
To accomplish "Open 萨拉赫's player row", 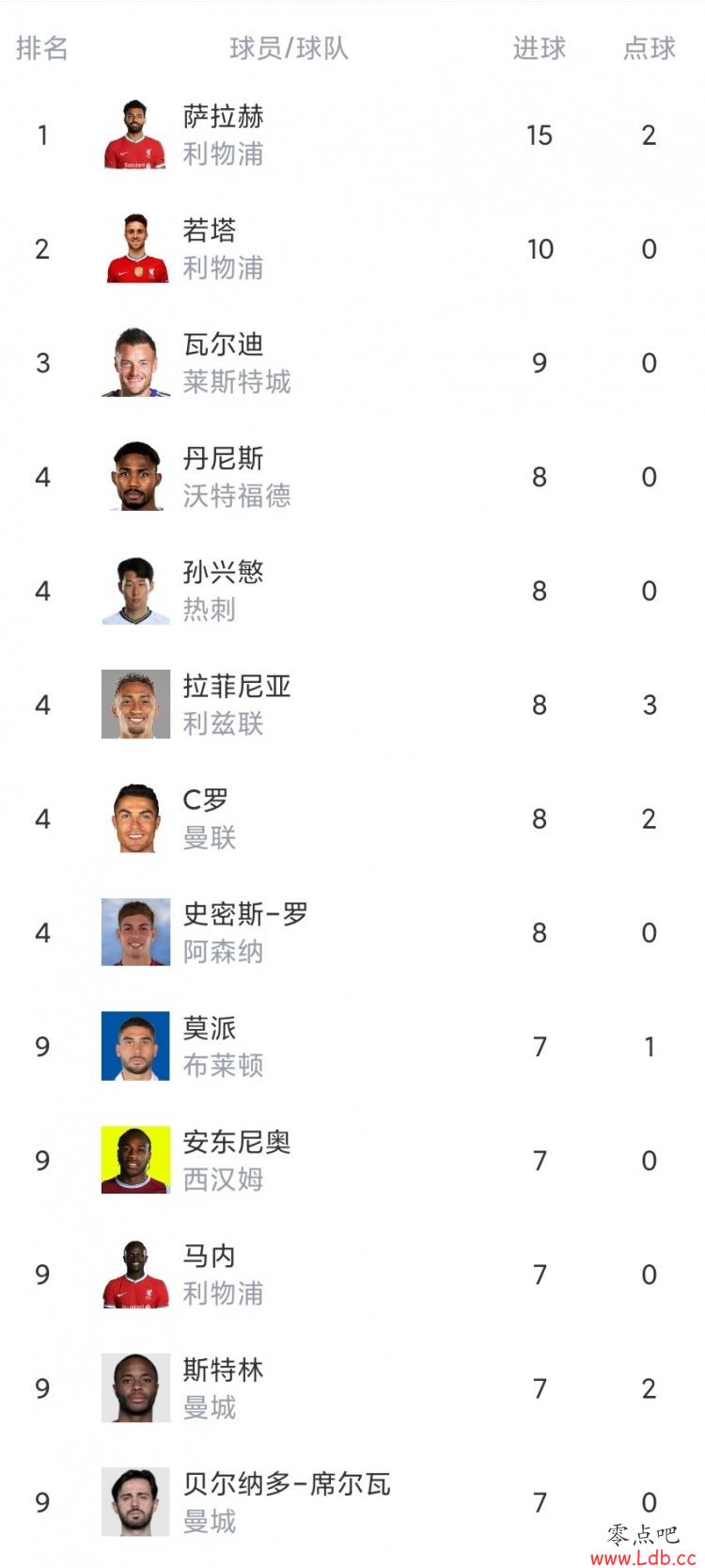I will pyautogui.click(x=352, y=135).
